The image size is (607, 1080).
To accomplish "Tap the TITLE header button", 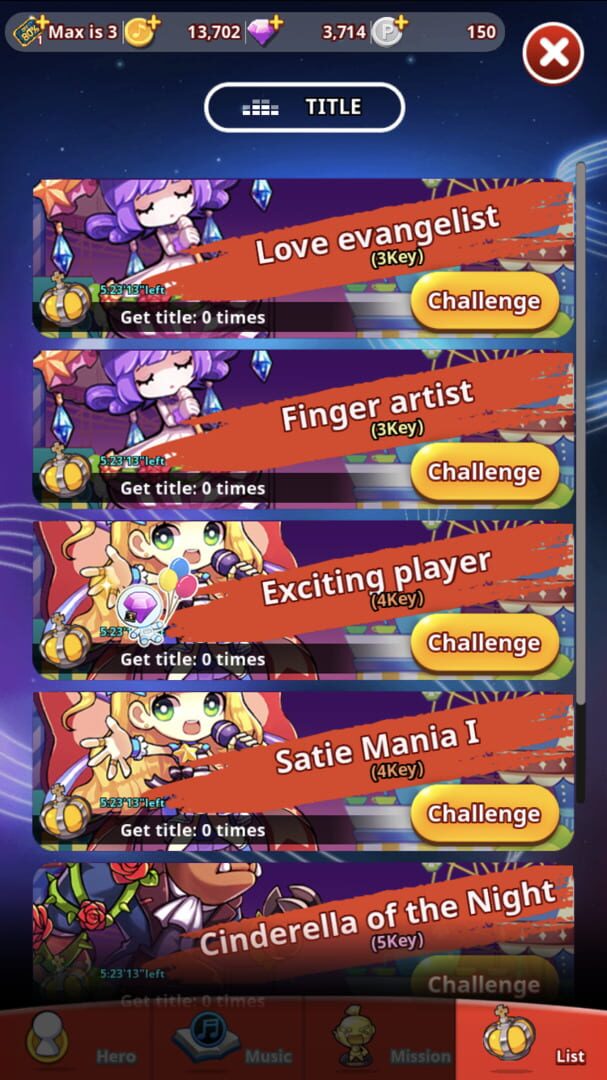I will click(304, 107).
